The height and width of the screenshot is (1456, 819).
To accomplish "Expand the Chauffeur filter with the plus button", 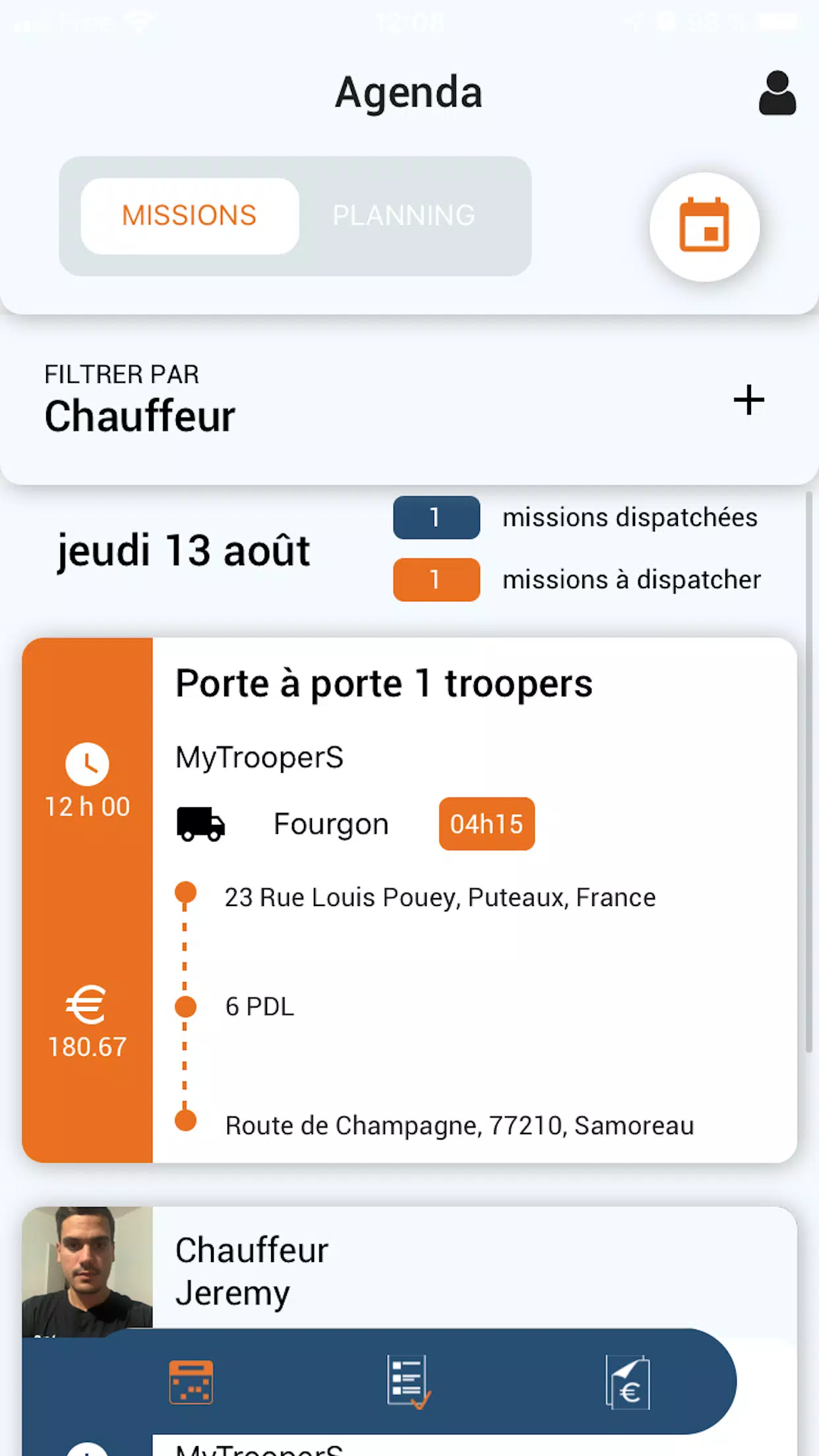I will [x=748, y=400].
